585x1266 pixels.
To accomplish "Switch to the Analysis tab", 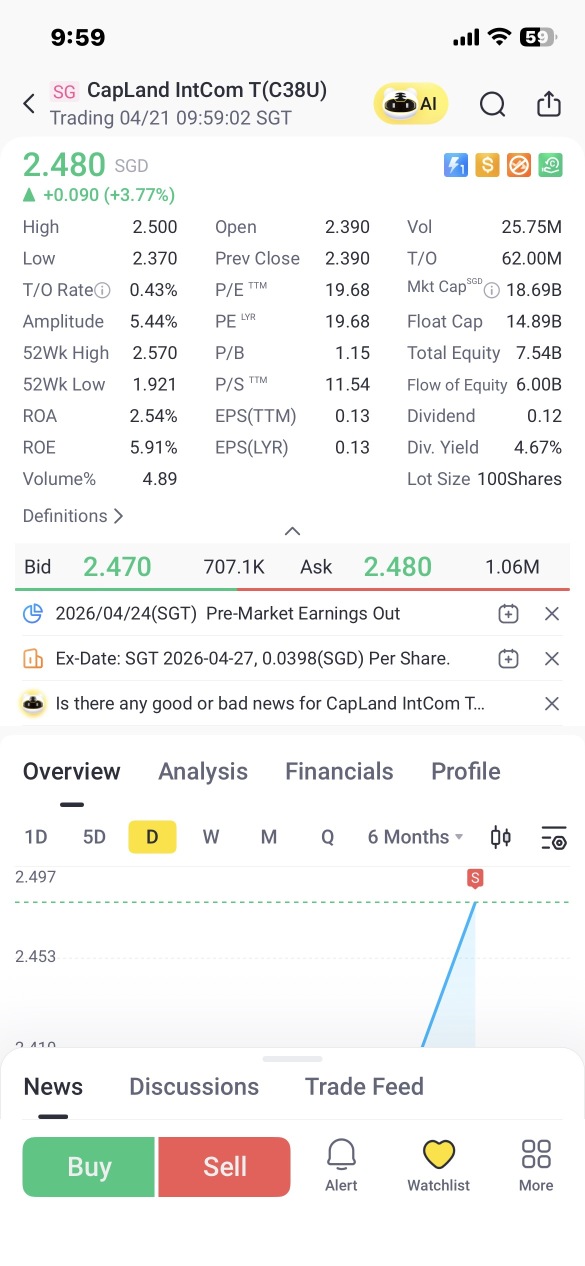I will click(x=203, y=771).
